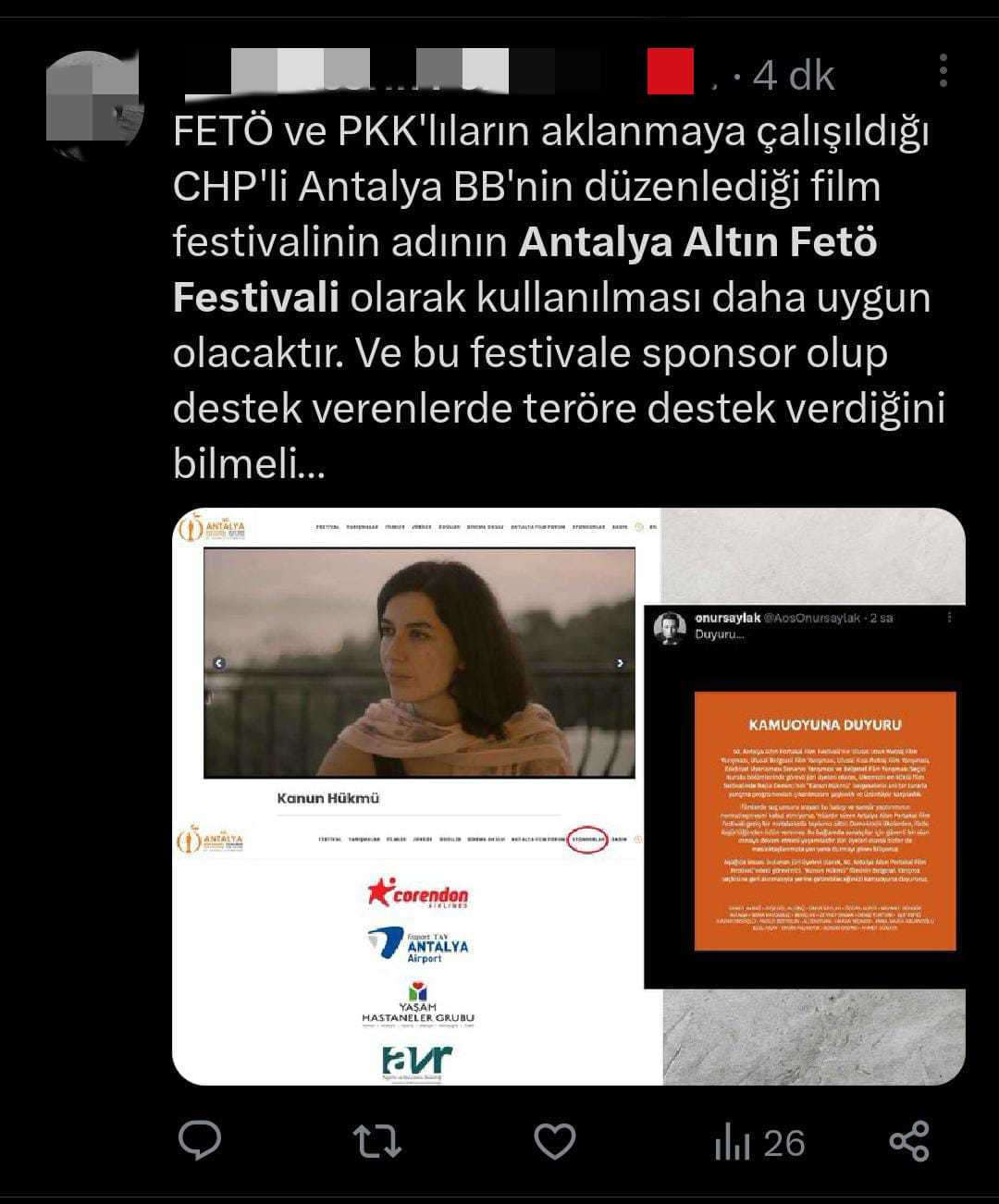Like this tweet

[x=555, y=1142]
